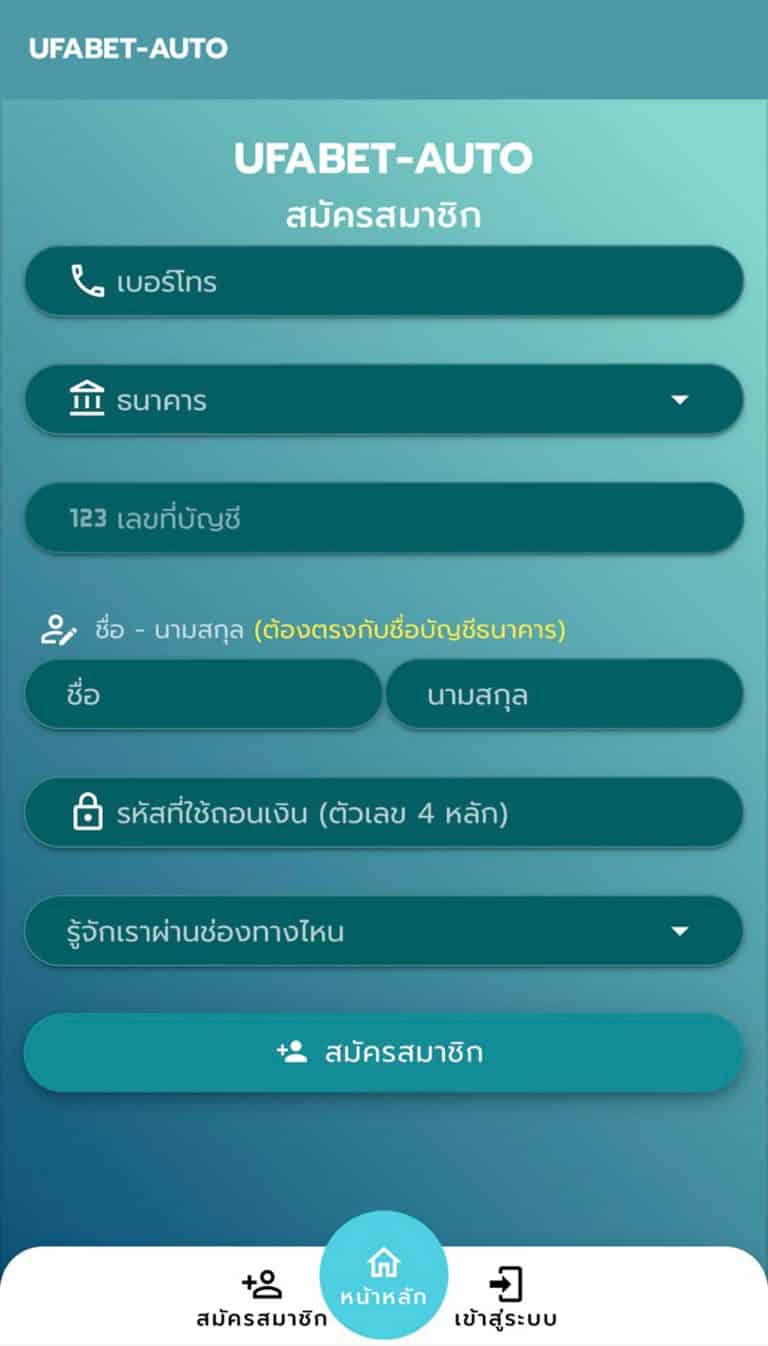Click inside the เบอร์โทร phone number field
The height and width of the screenshot is (1346, 768).
(x=384, y=281)
